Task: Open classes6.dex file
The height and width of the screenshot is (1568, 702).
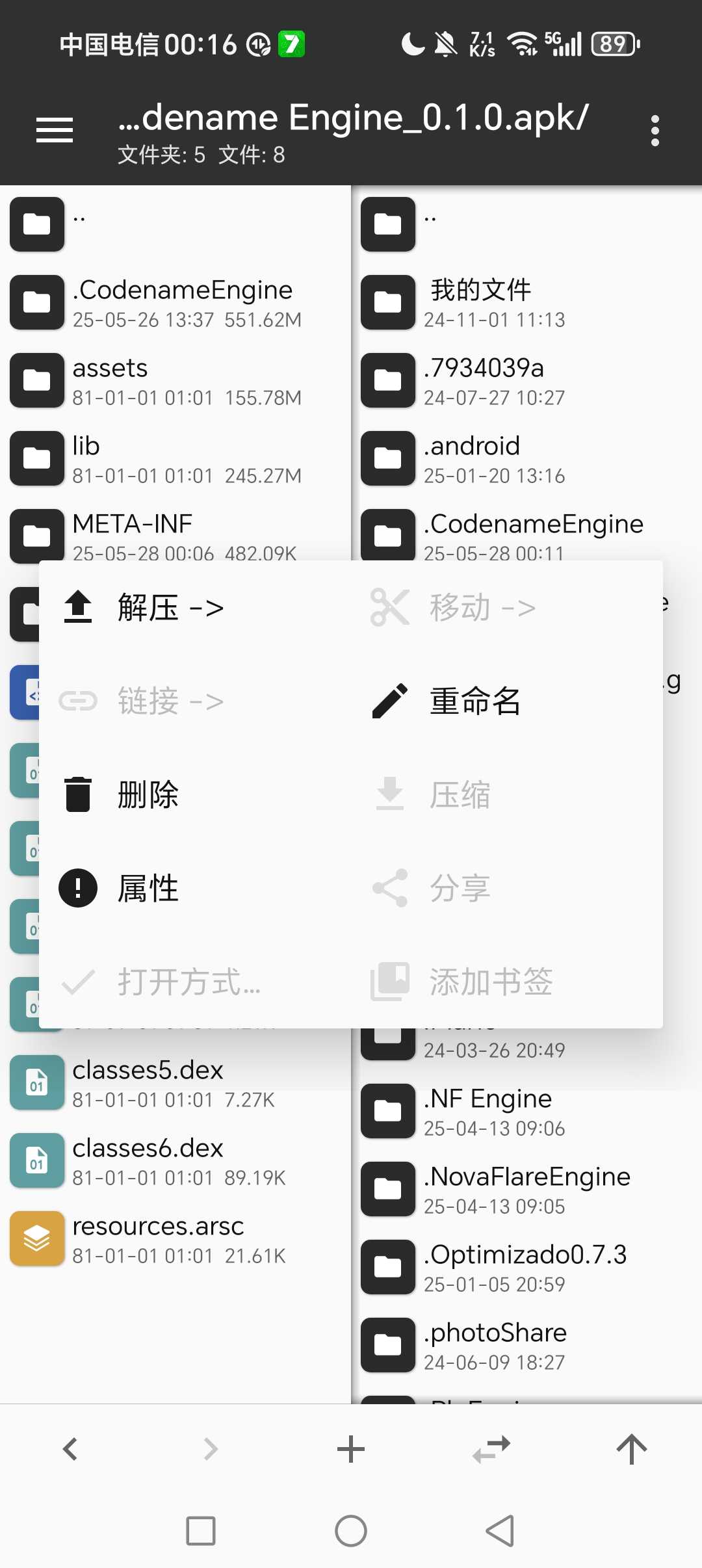Action: (175, 1160)
